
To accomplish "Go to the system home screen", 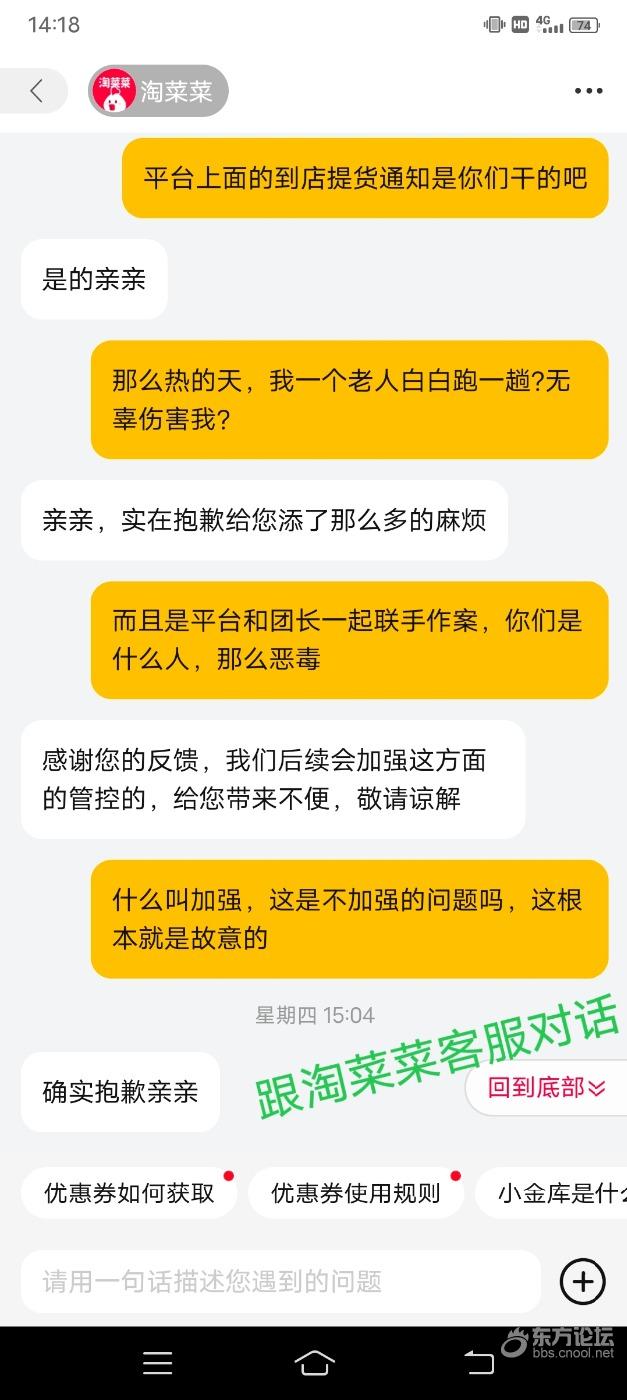I will coord(314,1363).
